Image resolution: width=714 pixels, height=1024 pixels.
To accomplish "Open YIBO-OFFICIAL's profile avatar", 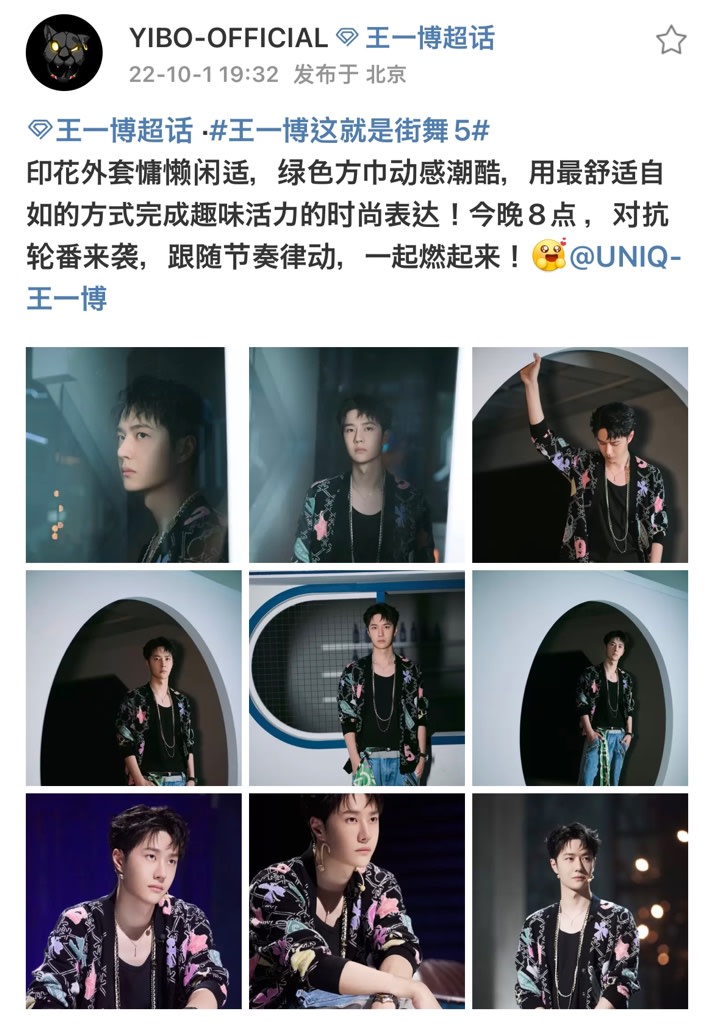I will (x=64, y=53).
